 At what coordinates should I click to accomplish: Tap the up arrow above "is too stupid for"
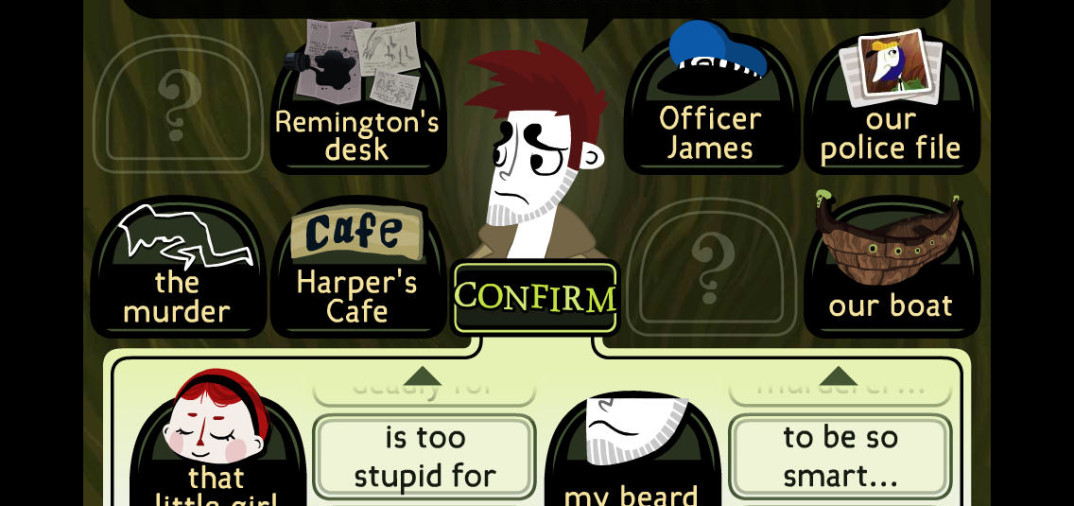pos(422,377)
